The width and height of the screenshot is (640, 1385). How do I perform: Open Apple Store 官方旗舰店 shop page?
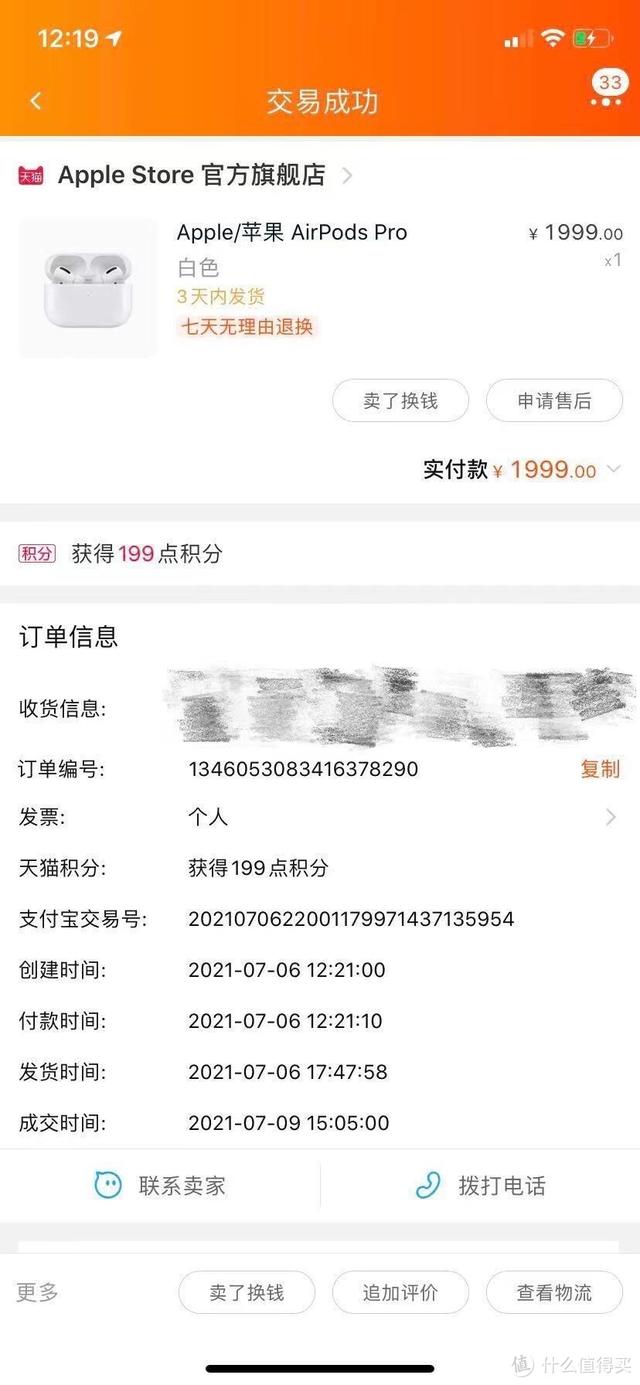[x=191, y=176]
